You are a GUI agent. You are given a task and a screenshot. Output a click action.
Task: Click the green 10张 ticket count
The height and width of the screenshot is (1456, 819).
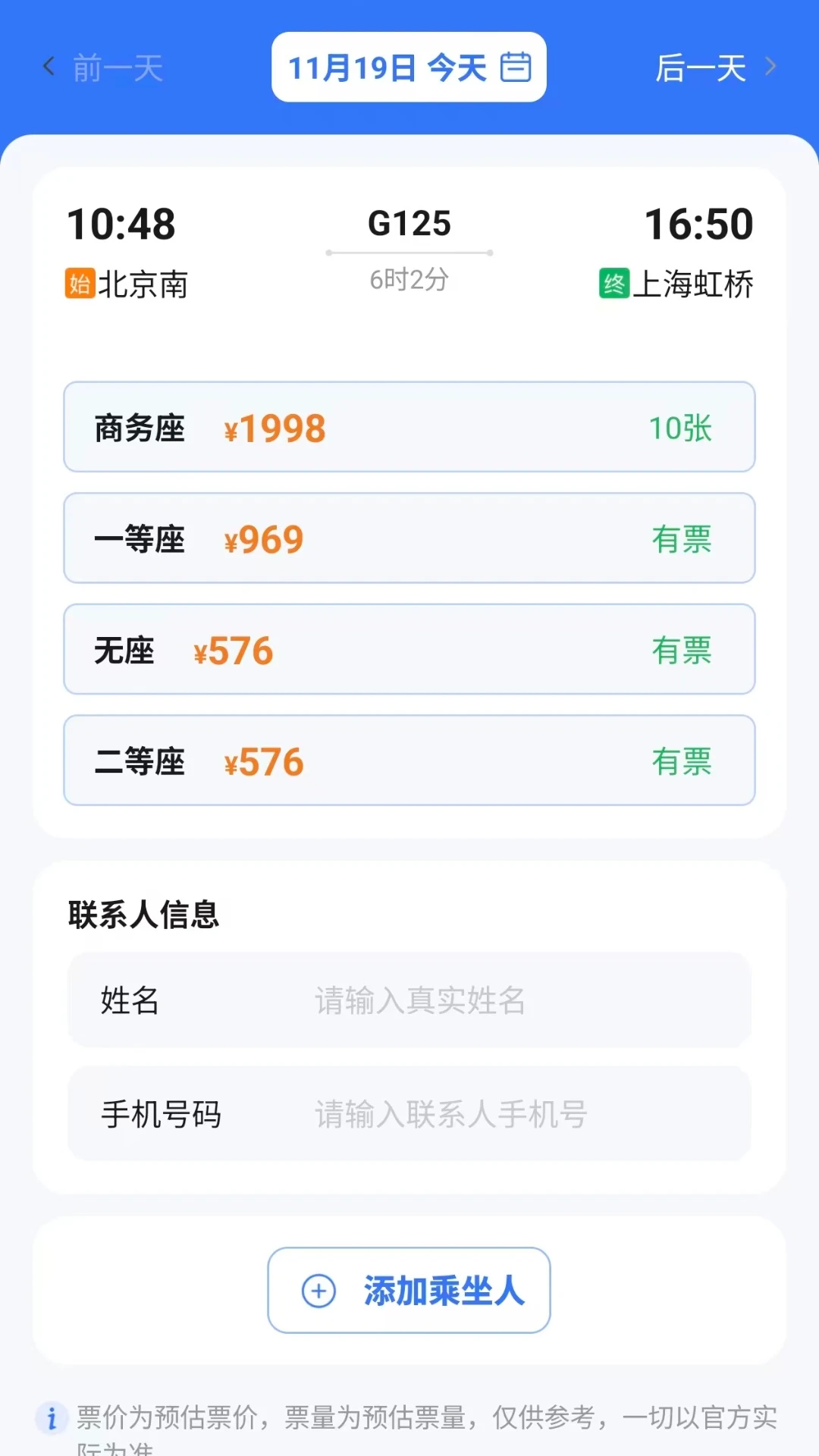click(680, 427)
